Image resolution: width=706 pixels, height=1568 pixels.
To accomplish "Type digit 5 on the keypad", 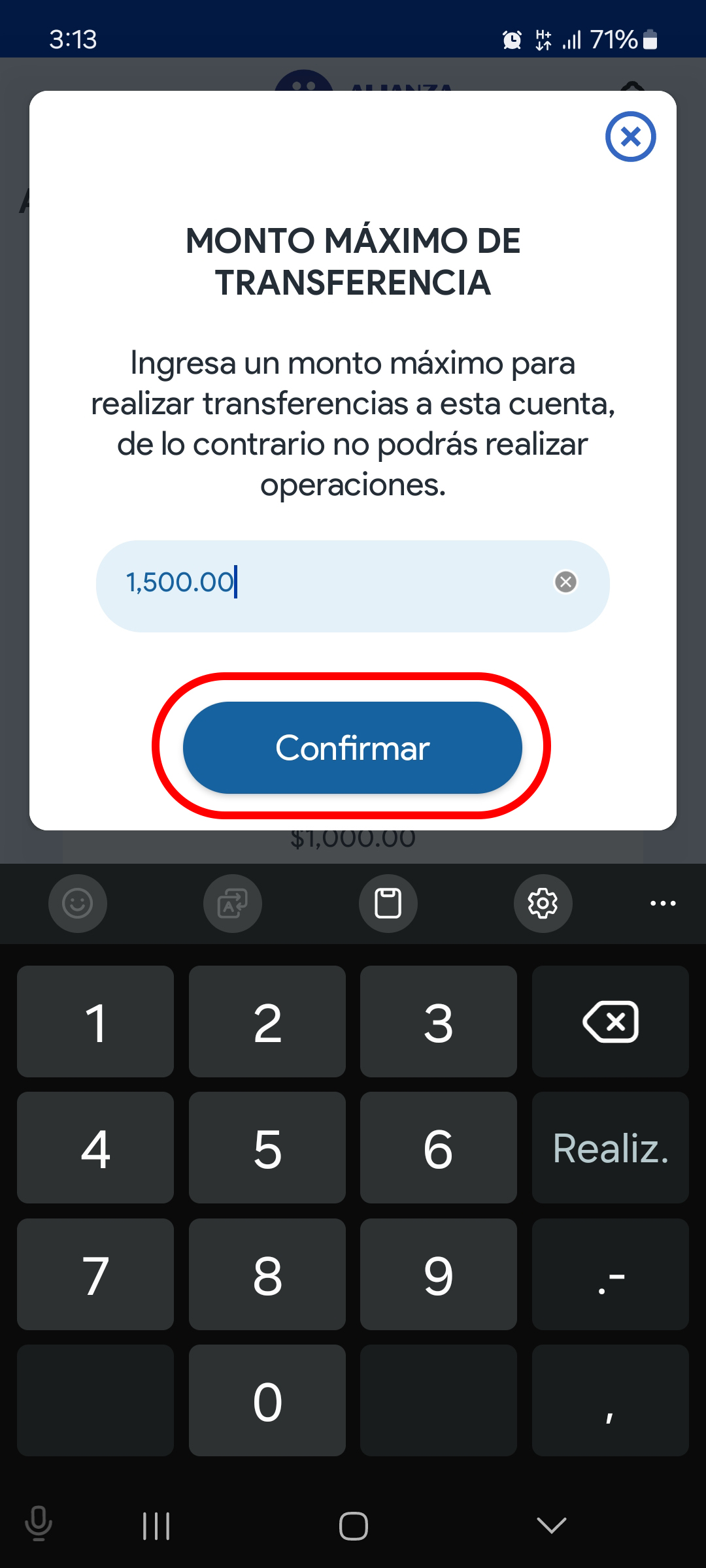I will [x=267, y=1148].
